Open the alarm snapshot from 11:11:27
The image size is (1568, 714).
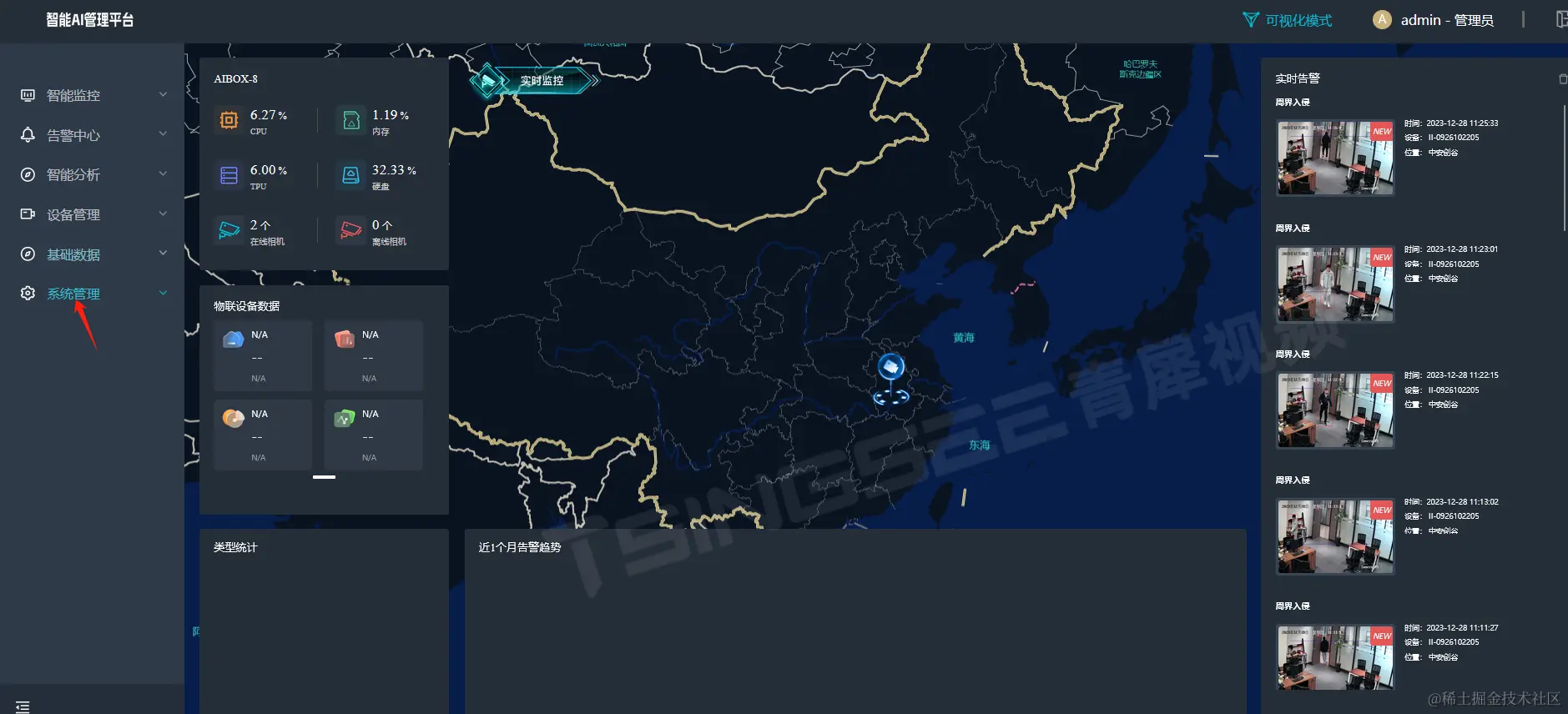(x=1334, y=657)
